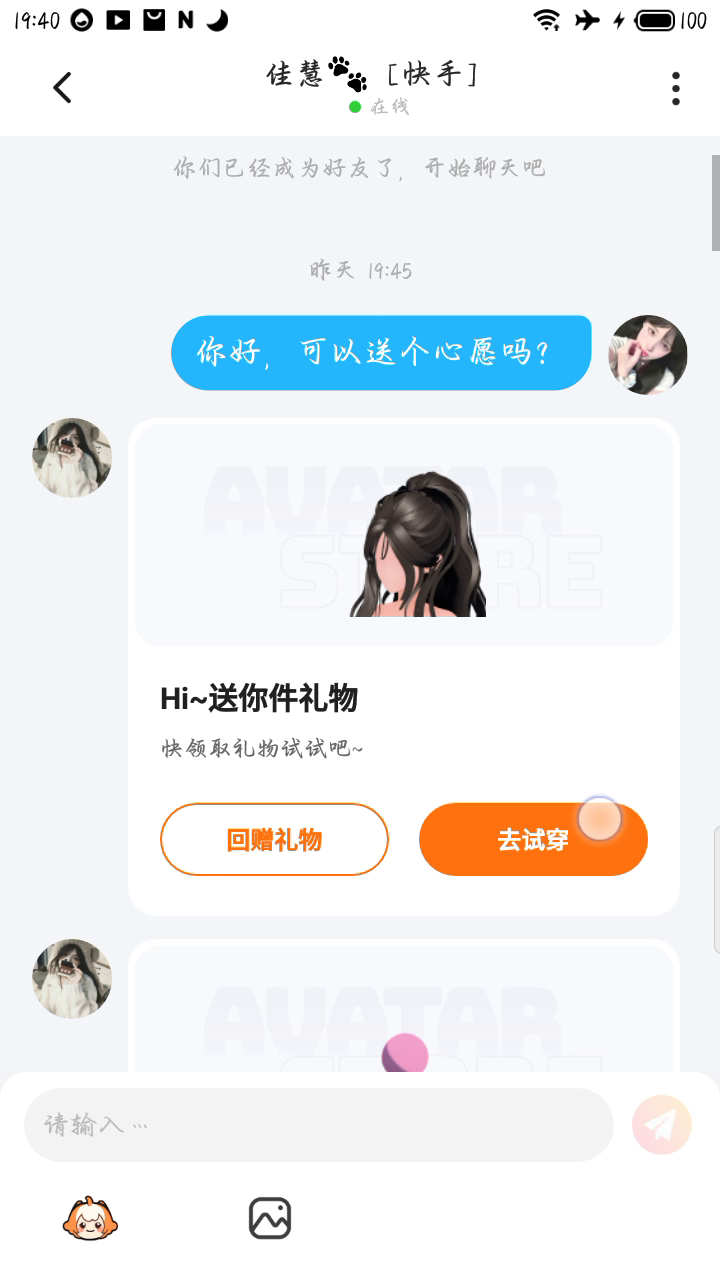Send the message with the paper plane
720x1280 pixels.
click(662, 1125)
